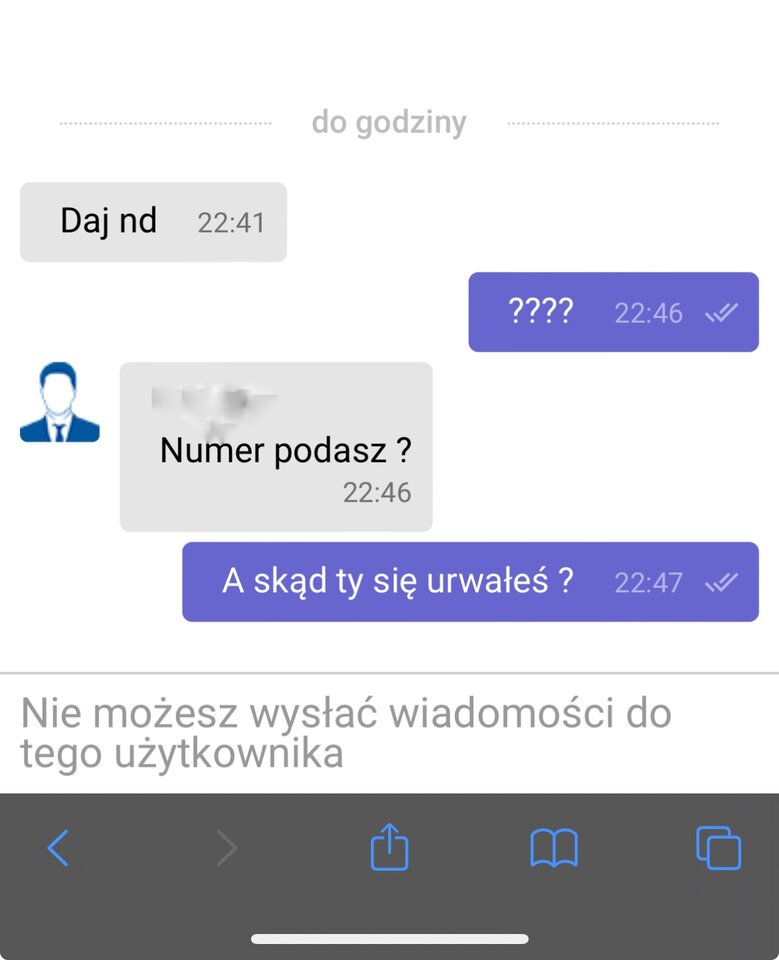Open the sender's profile avatar

59,402
